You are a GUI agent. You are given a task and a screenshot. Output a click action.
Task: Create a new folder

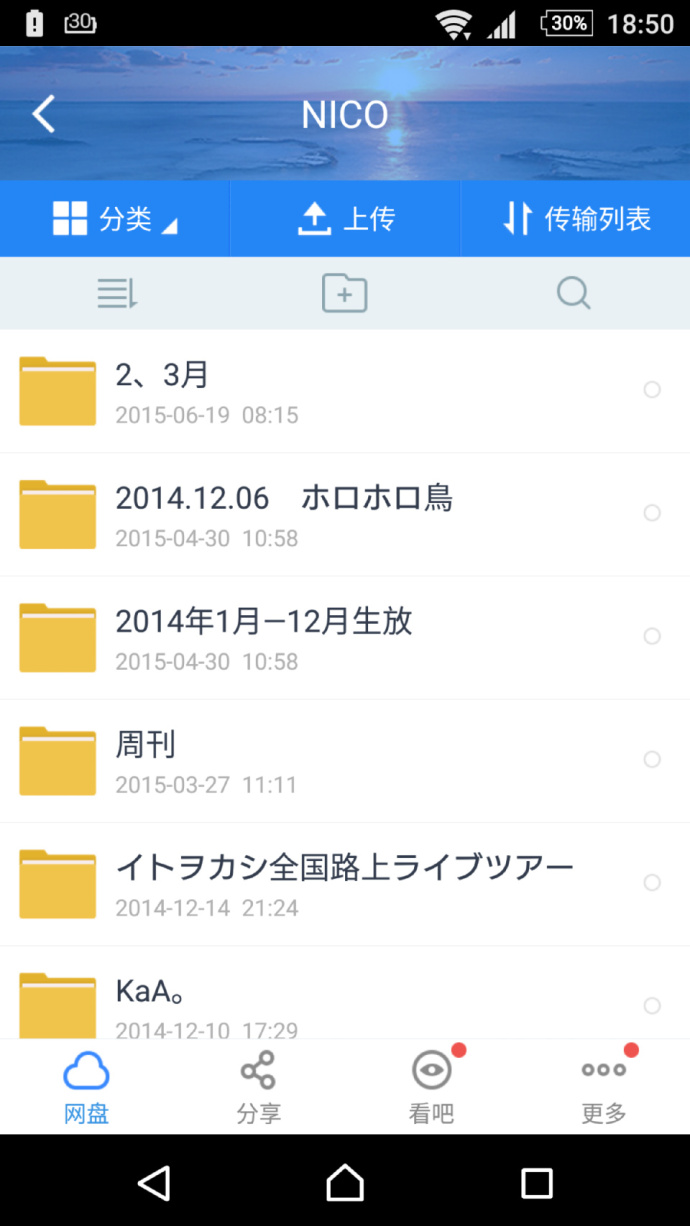345,294
